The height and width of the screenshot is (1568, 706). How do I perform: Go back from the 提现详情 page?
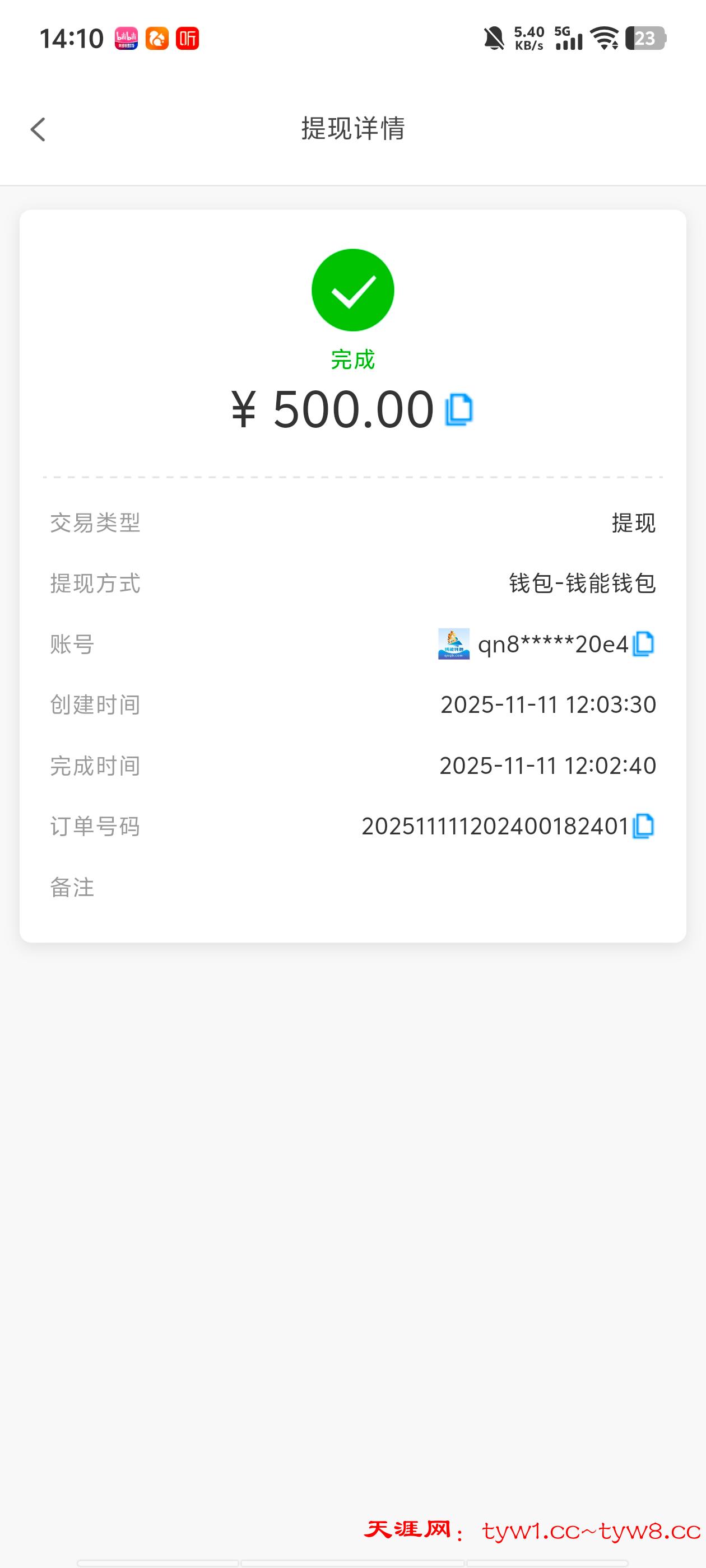(38, 129)
